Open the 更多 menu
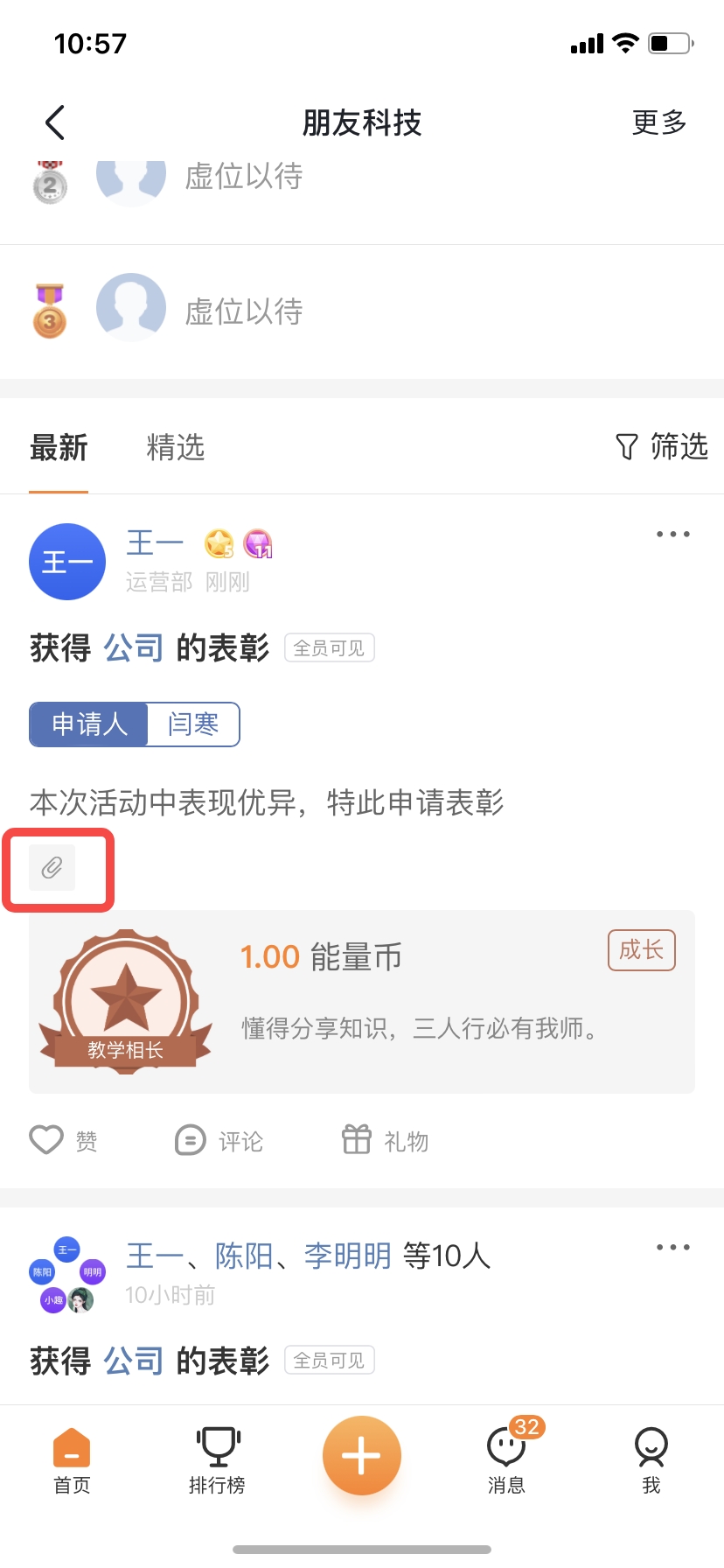 coord(658,122)
